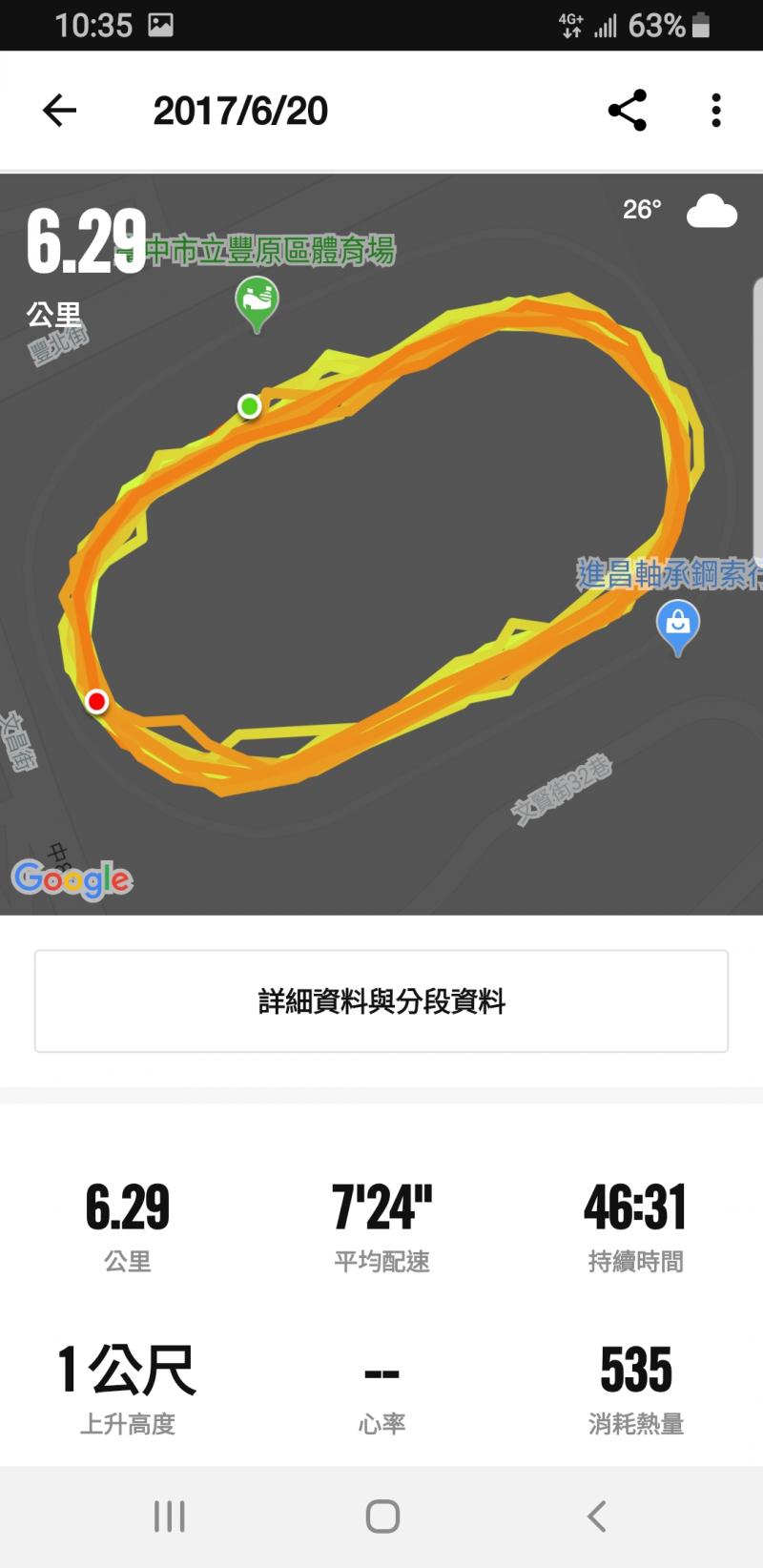Go back using the arrow icon
The image size is (763, 1568).
click(59, 111)
